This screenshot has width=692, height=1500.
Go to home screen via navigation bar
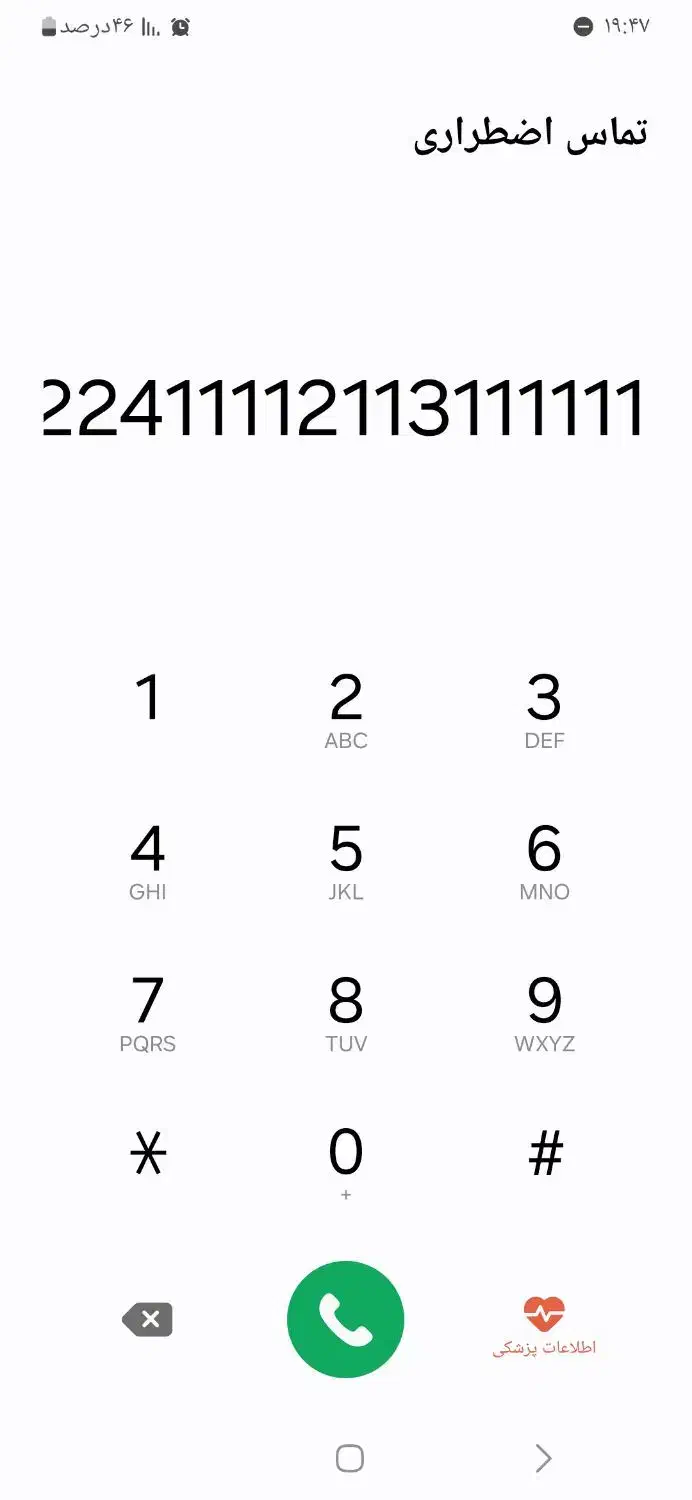point(349,1458)
